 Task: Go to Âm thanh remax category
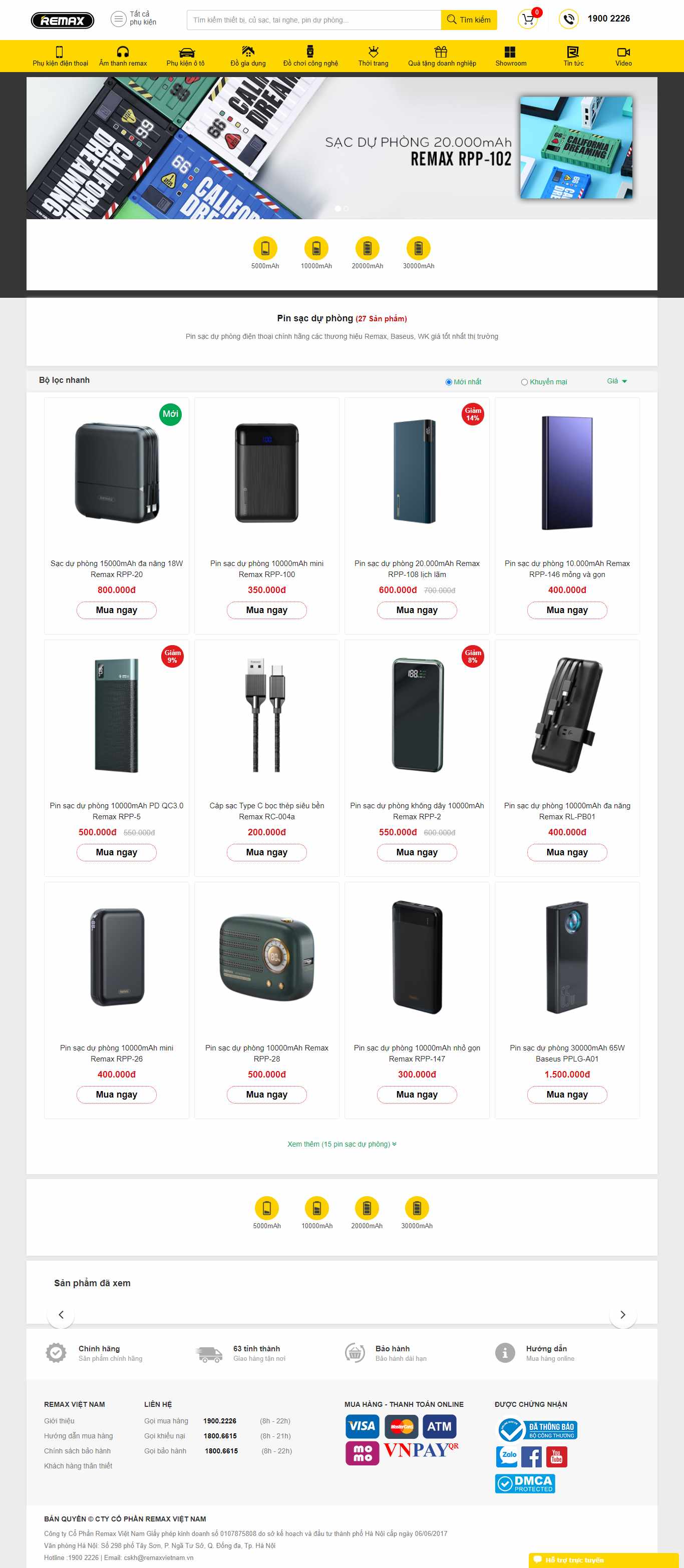[x=122, y=56]
